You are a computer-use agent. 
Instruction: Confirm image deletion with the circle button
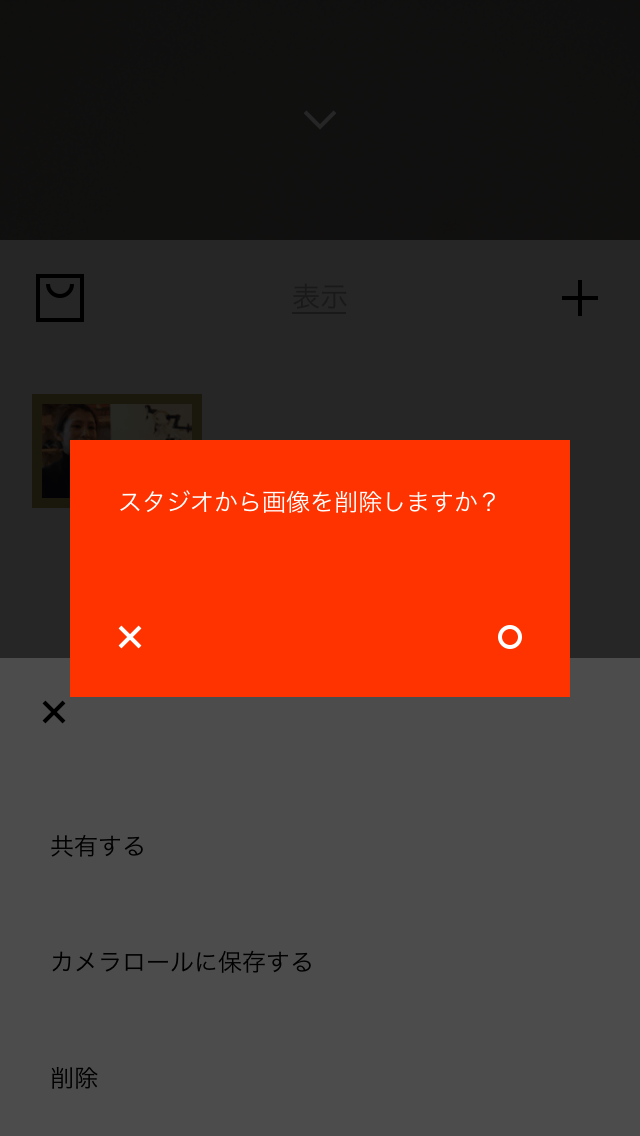click(x=510, y=637)
